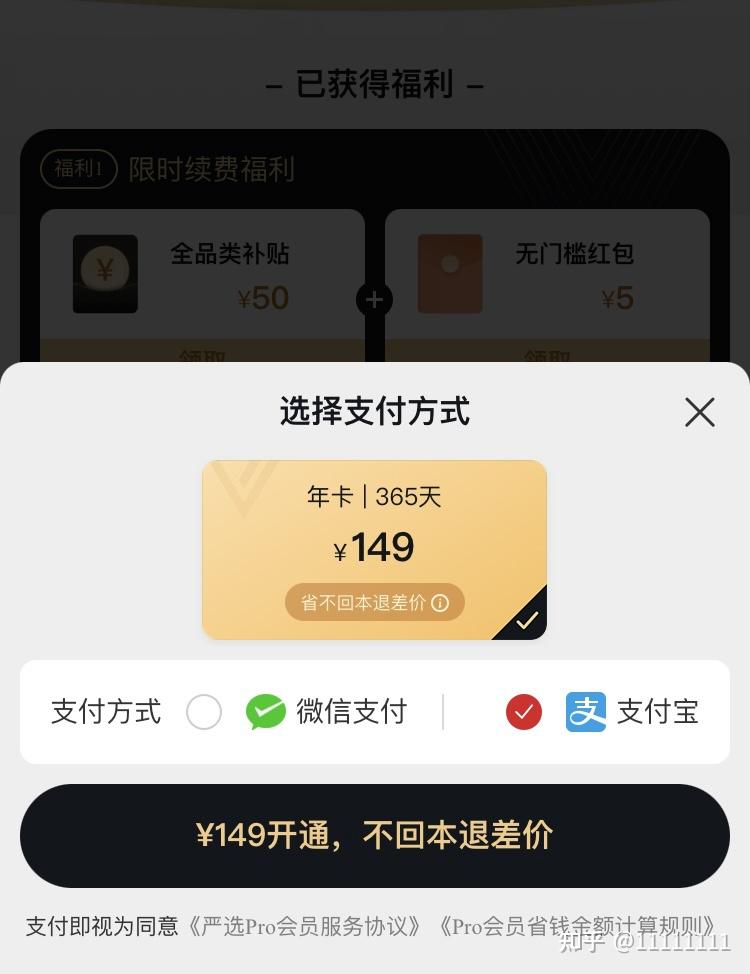The image size is (750, 974).
Task: Click the selected red Alipay radio check
Action: click(x=523, y=711)
